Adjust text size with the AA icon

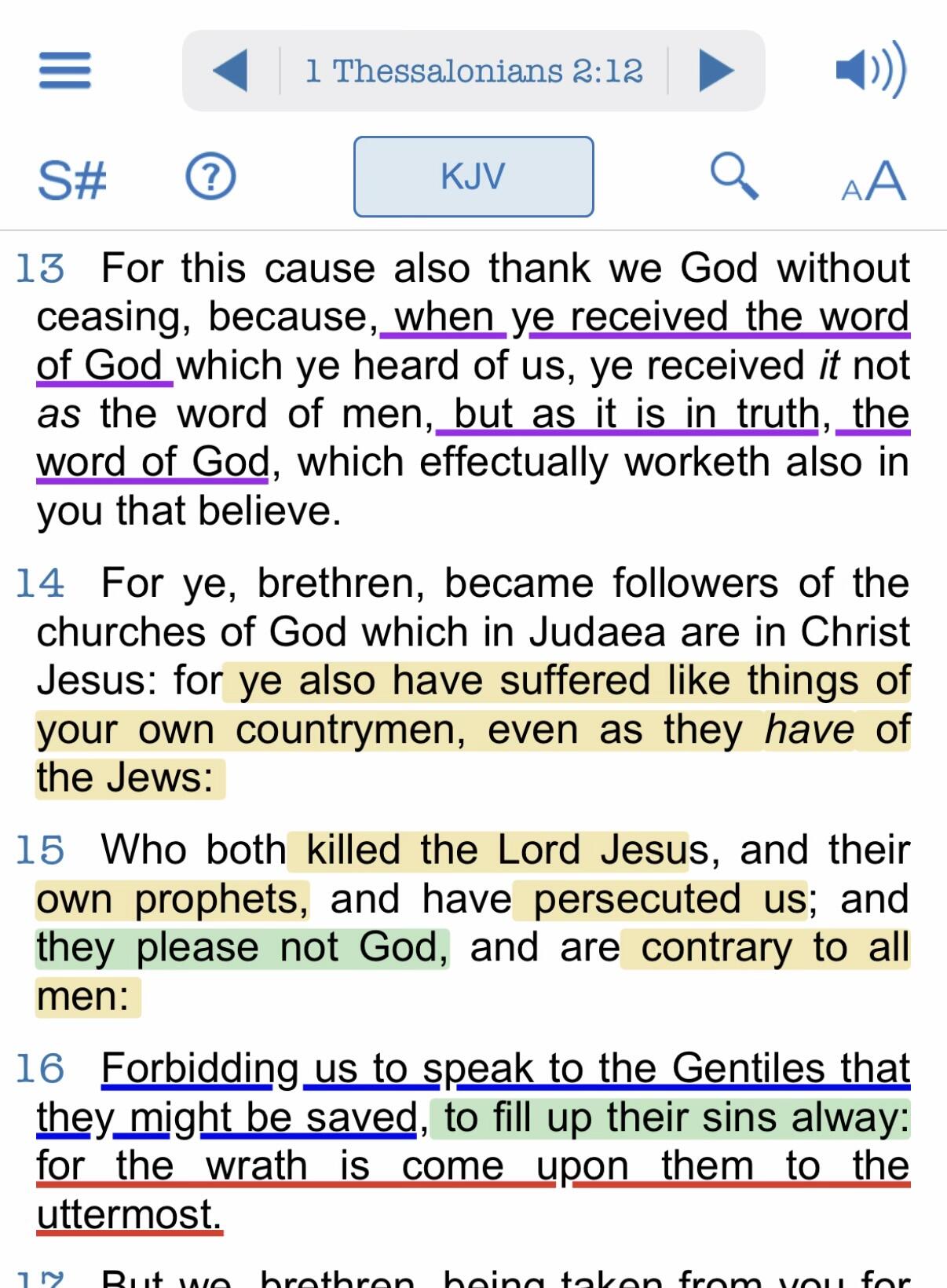pos(874,181)
